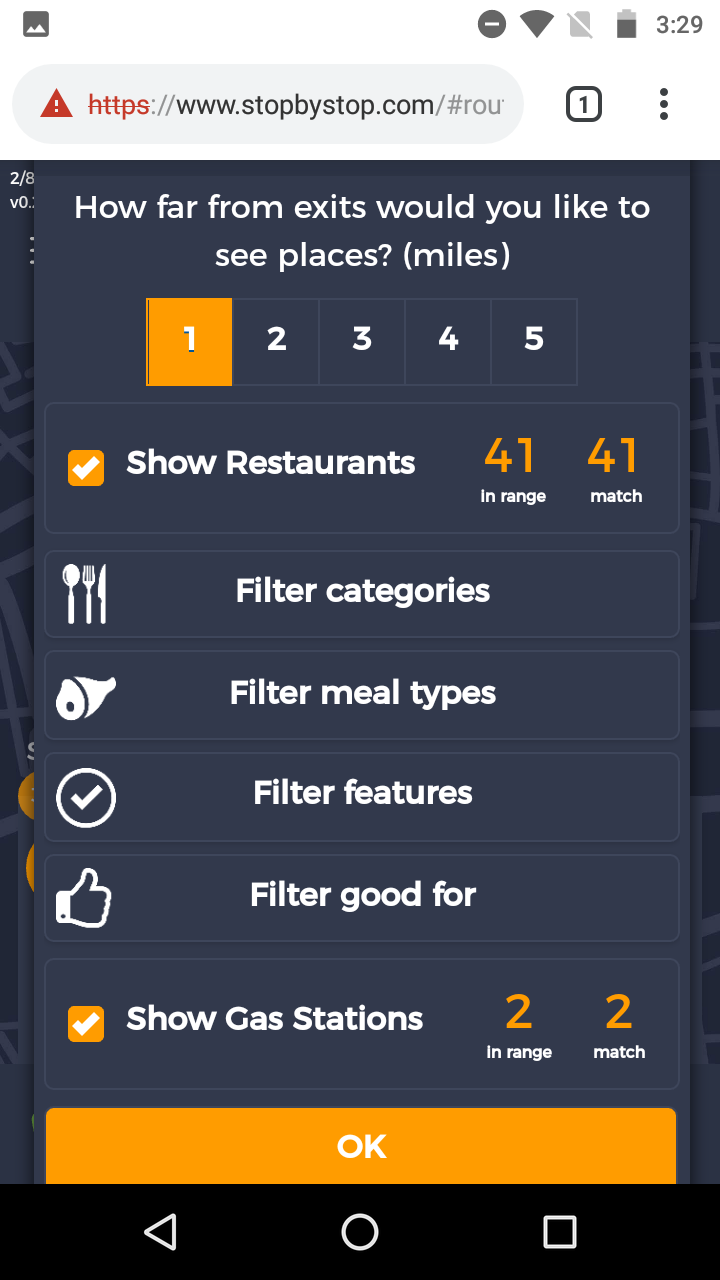Choose the 3 mile range option

pyautogui.click(x=362, y=341)
